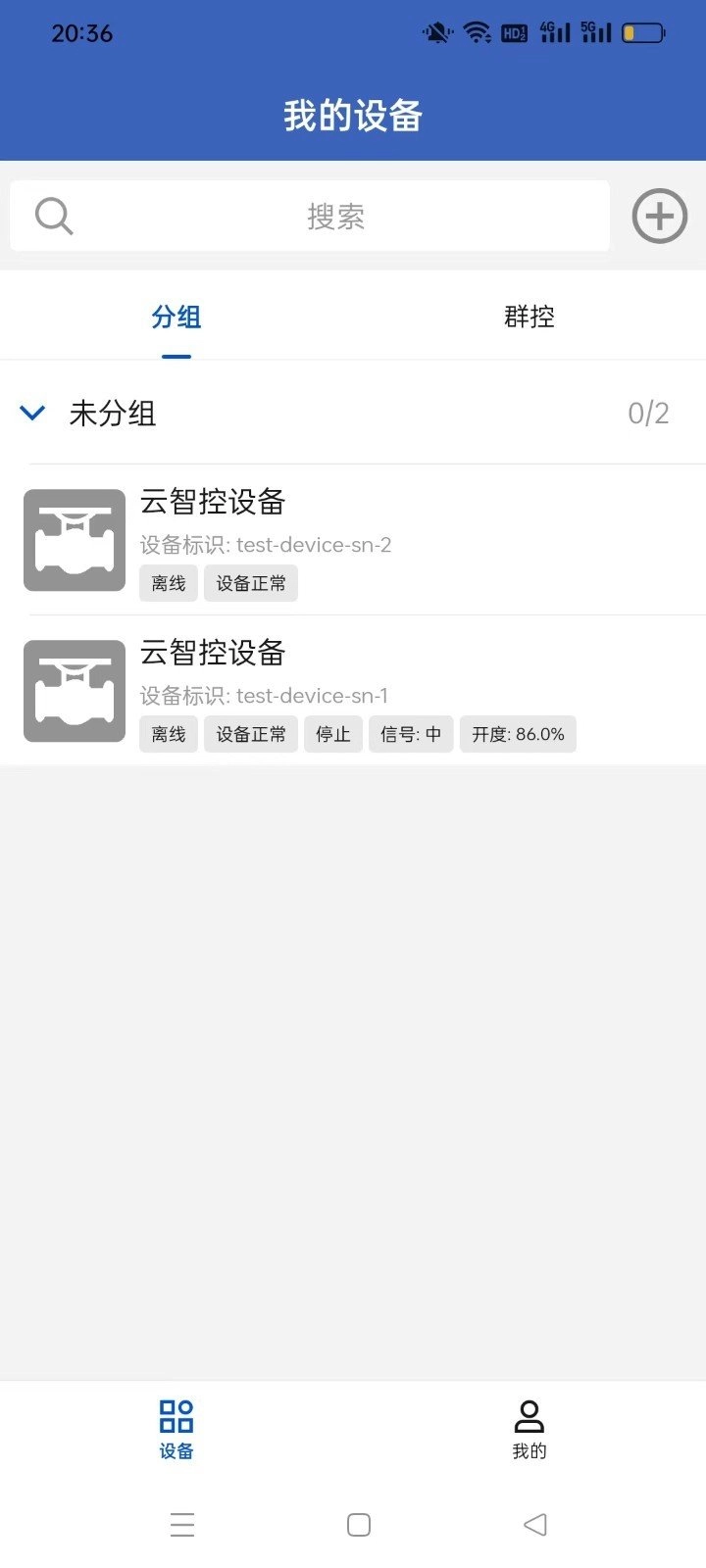This screenshot has height=1568, width=706.
Task: Tap the valve icon of device test-device-sn-2
Action: (74, 540)
